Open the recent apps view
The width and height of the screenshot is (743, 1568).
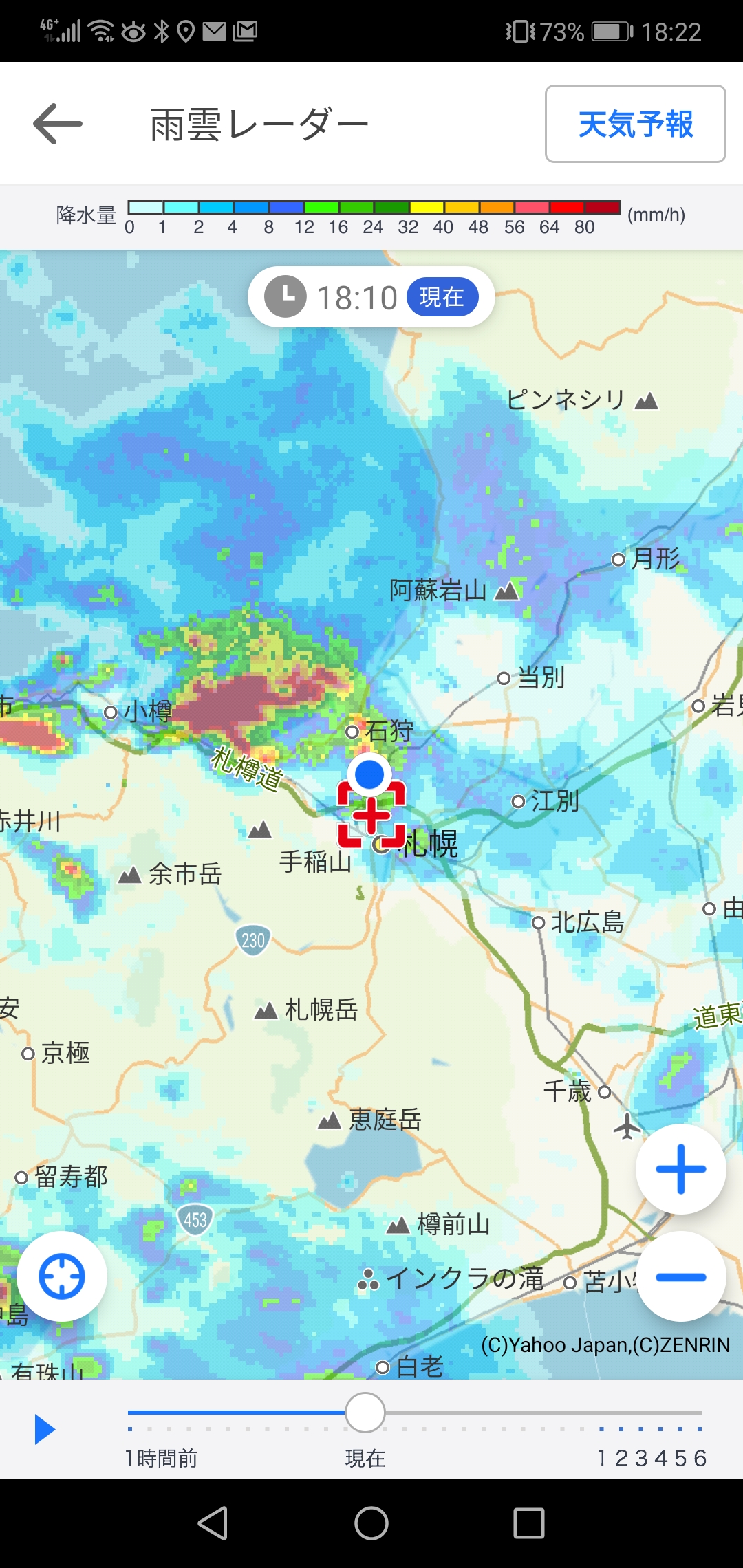coord(529,1523)
